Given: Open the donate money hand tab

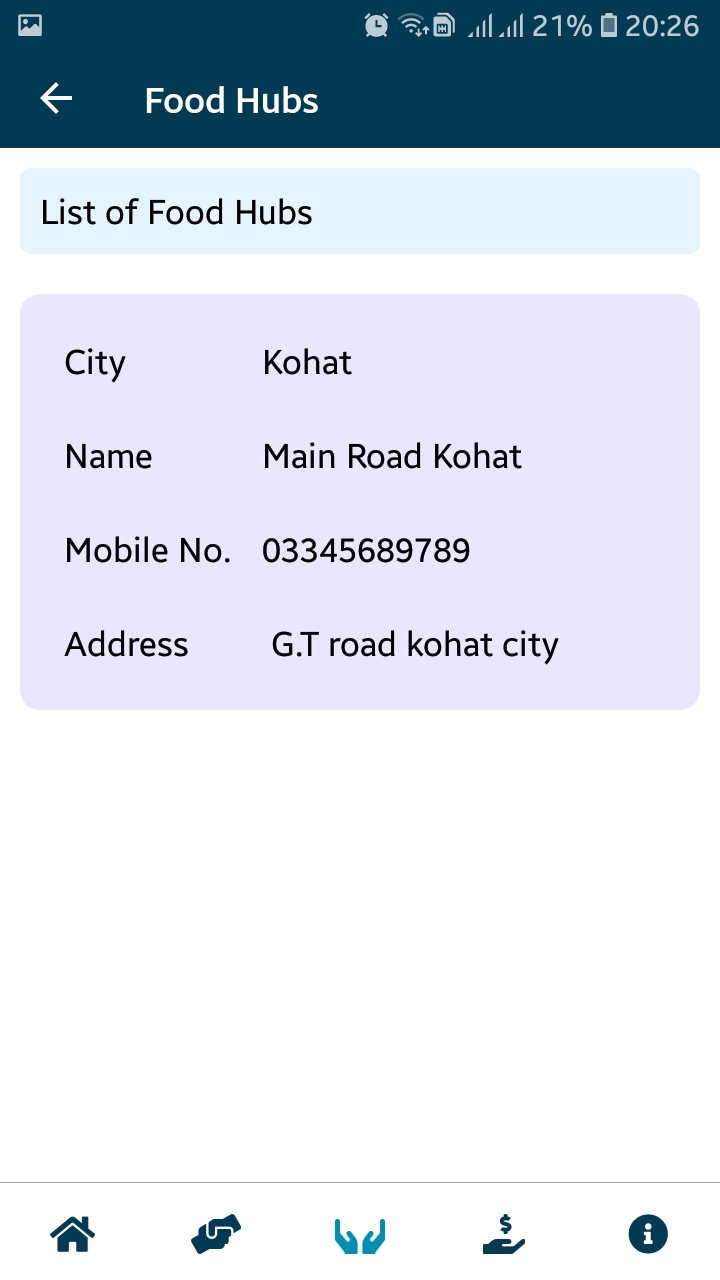Looking at the screenshot, I should (x=504, y=1233).
